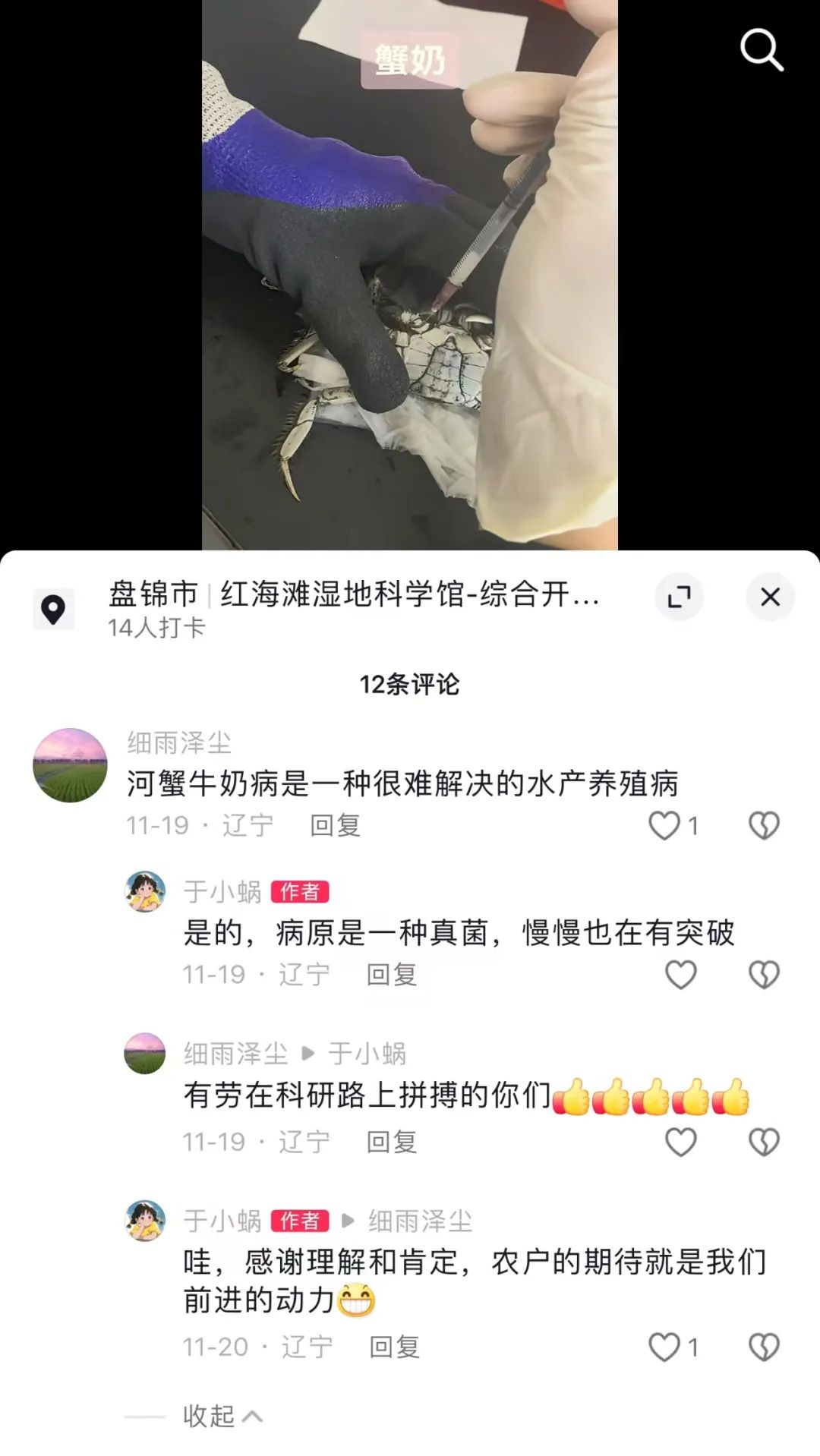Open 于小蜗's avatar beside 病原是一种真菌 reply

(145, 891)
